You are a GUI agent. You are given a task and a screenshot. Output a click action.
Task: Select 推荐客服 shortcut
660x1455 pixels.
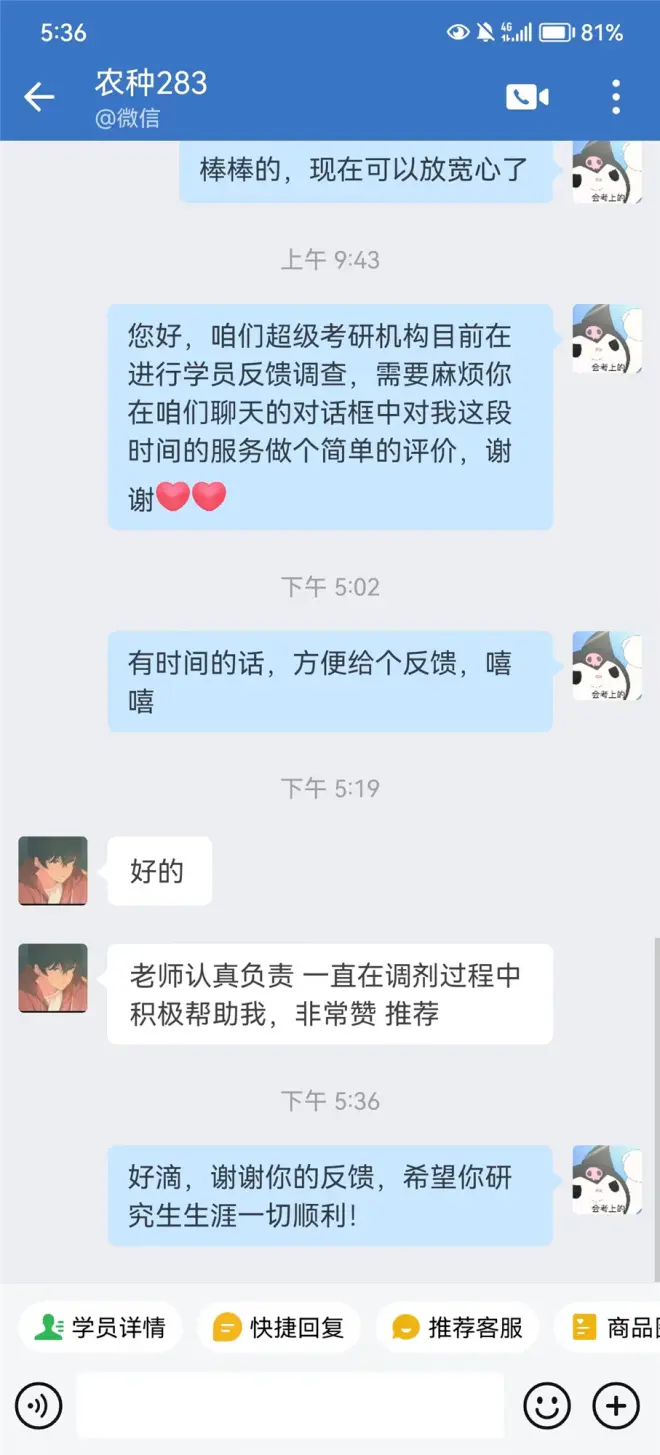coord(458,1327)
